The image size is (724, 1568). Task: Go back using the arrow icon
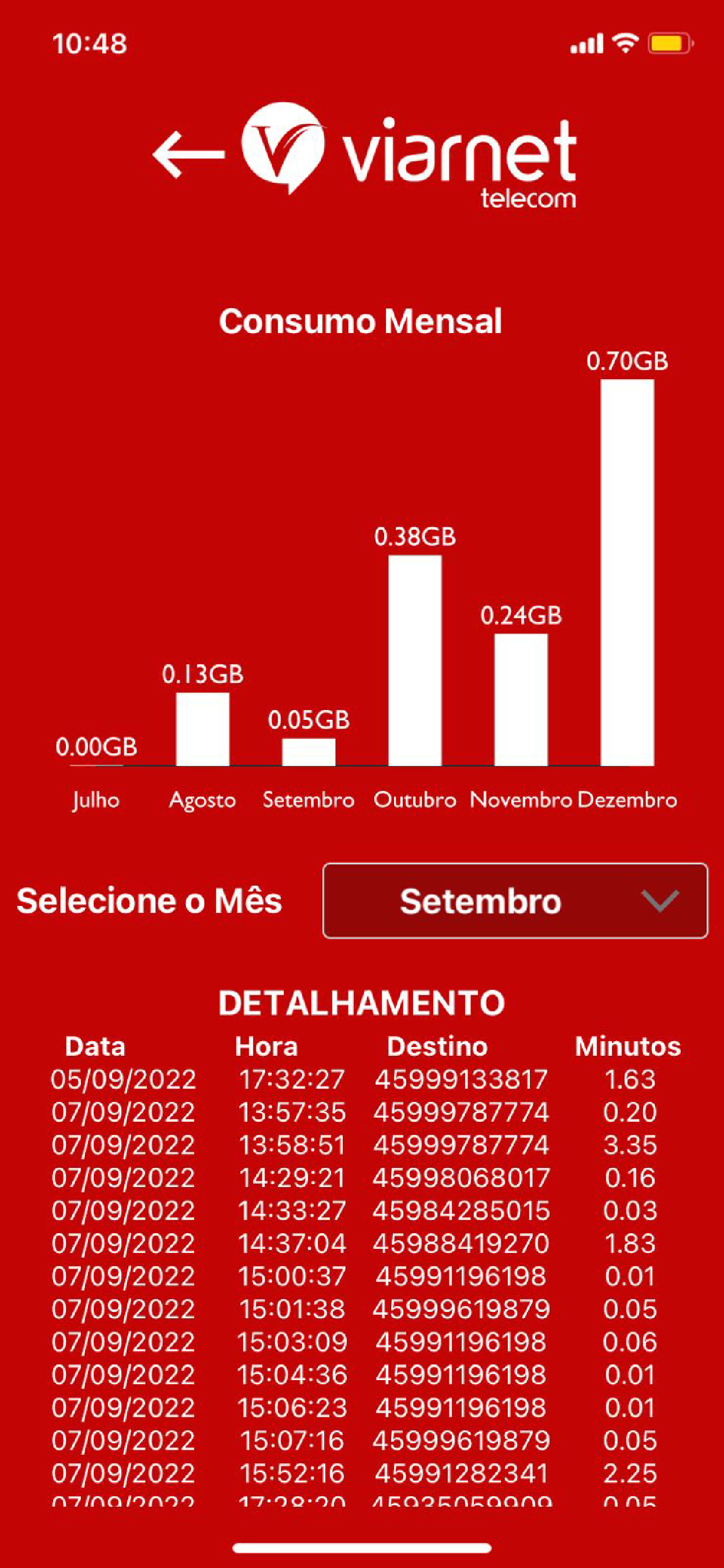point(189,155)
